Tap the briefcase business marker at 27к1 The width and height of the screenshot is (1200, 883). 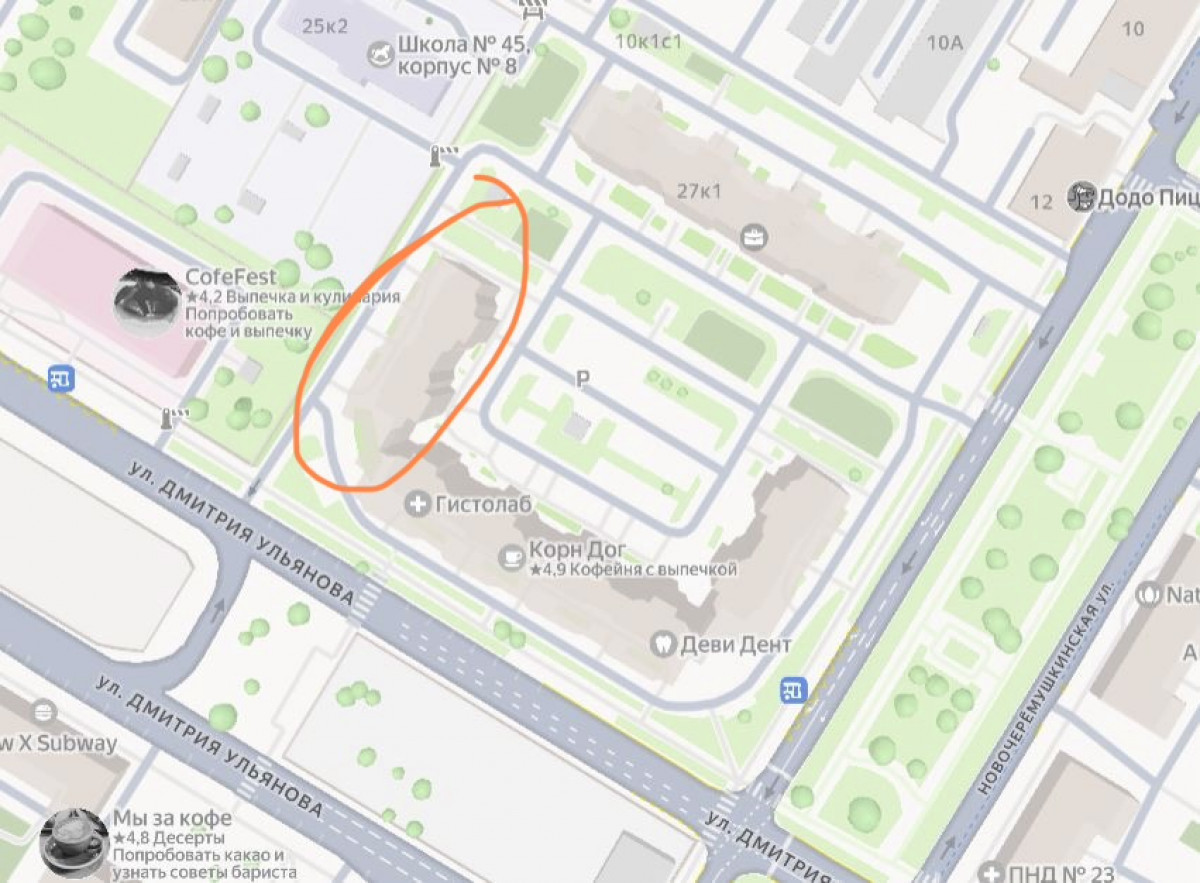click(750, 237)
